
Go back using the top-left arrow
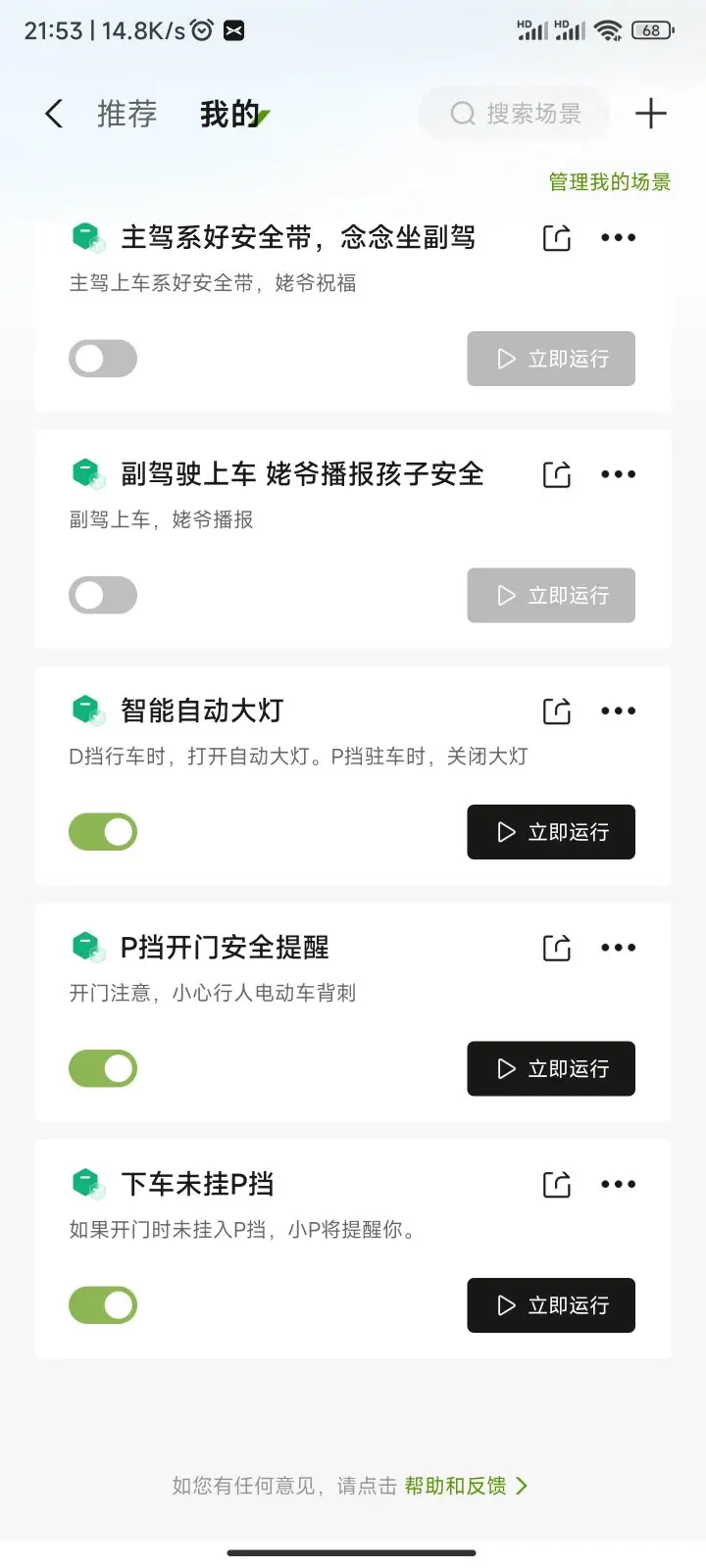(54, 114)
